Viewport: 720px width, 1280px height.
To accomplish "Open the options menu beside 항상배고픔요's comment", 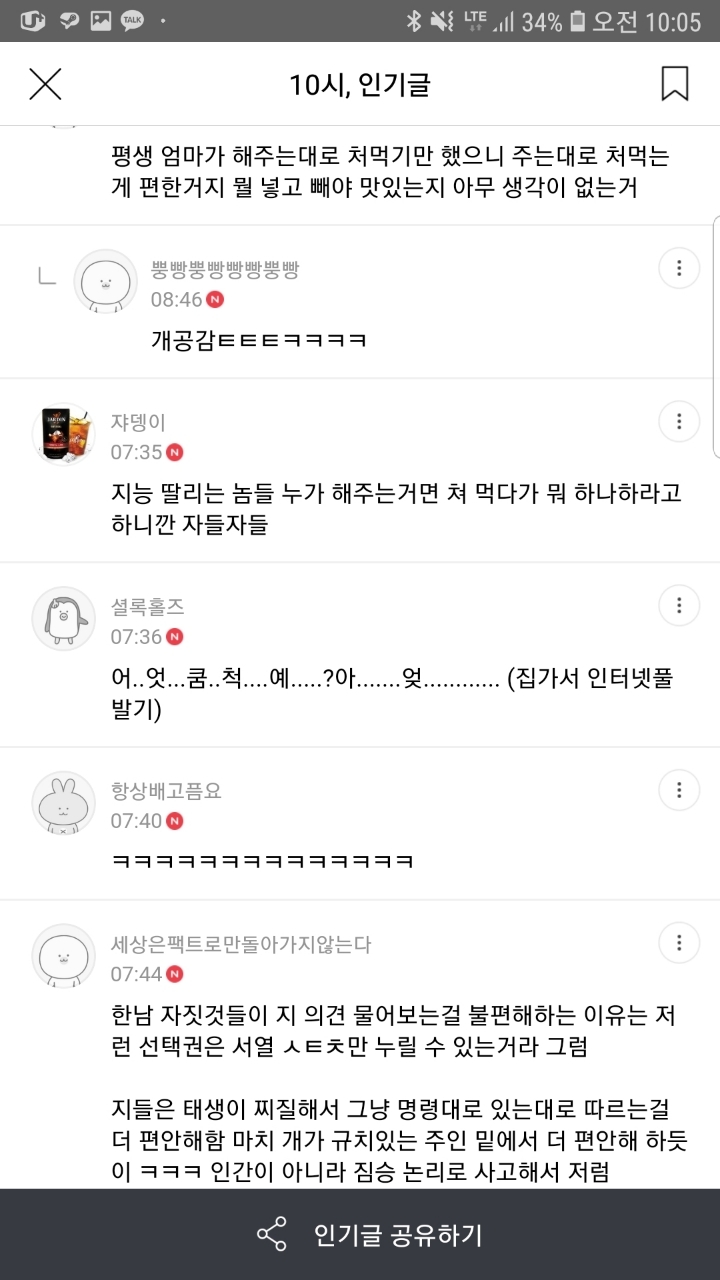I will (679, 789).
